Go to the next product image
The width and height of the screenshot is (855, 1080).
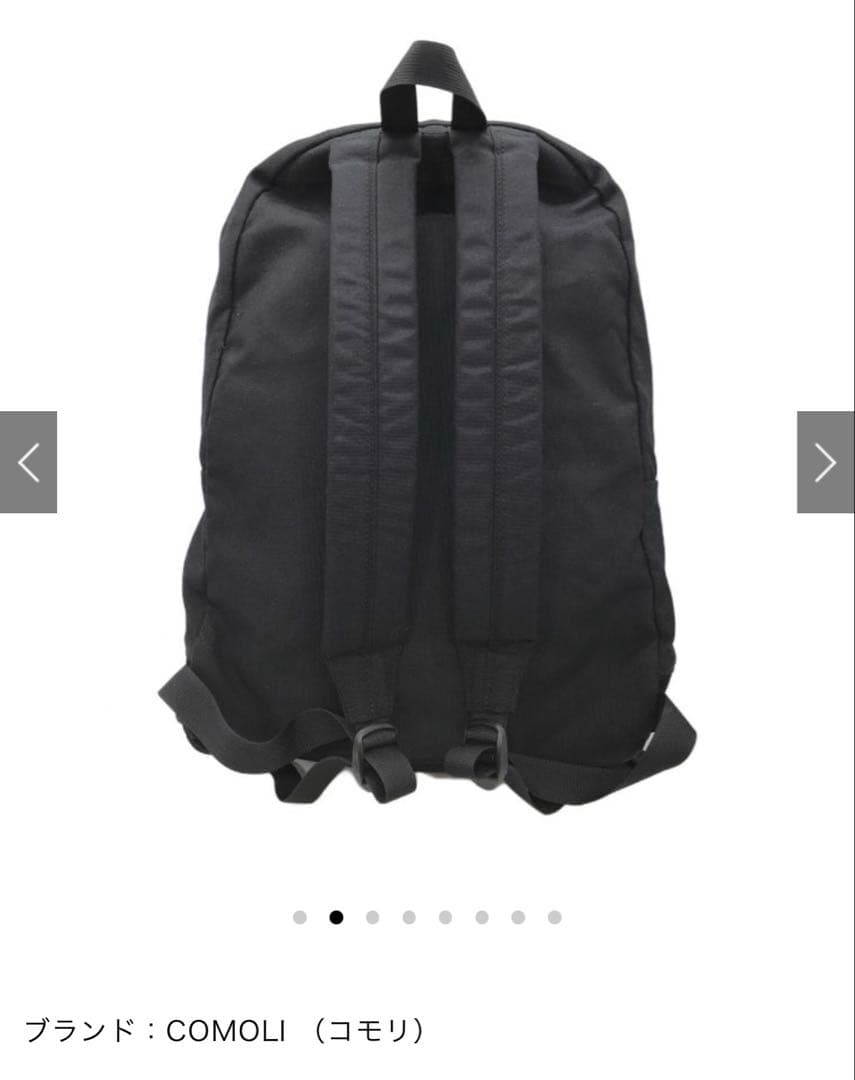point(825,462)
